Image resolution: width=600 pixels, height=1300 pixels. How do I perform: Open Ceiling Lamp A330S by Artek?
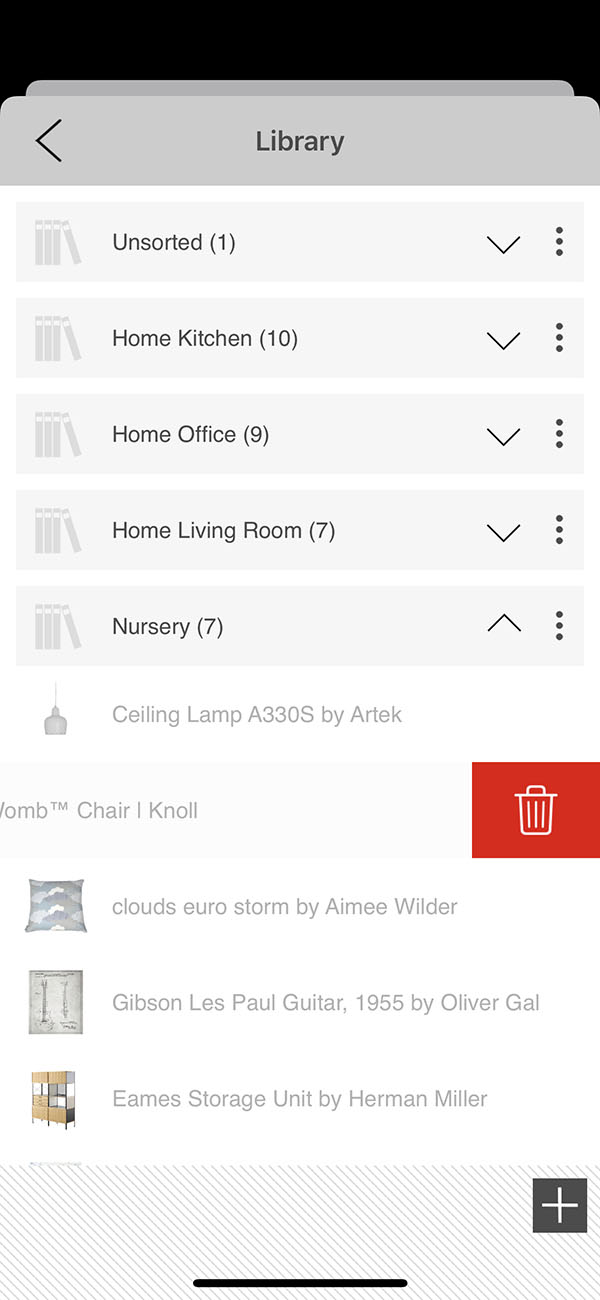[257, 715]
